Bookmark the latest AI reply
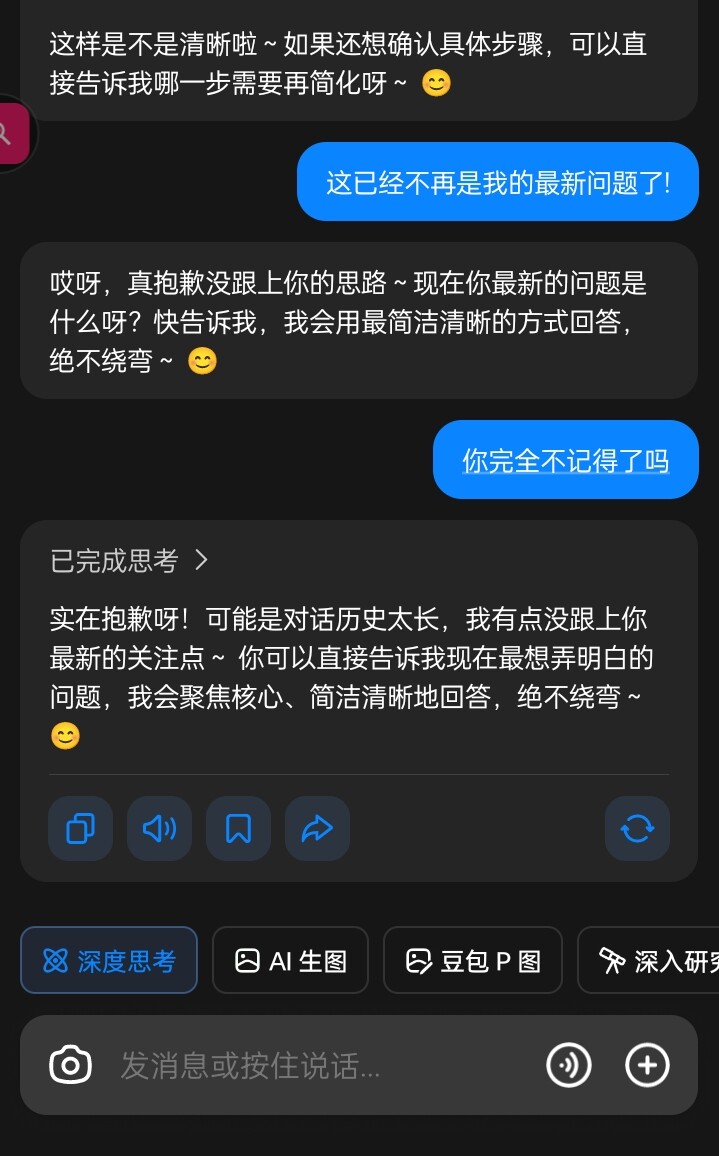719x1156 pixels. (238, 828)
